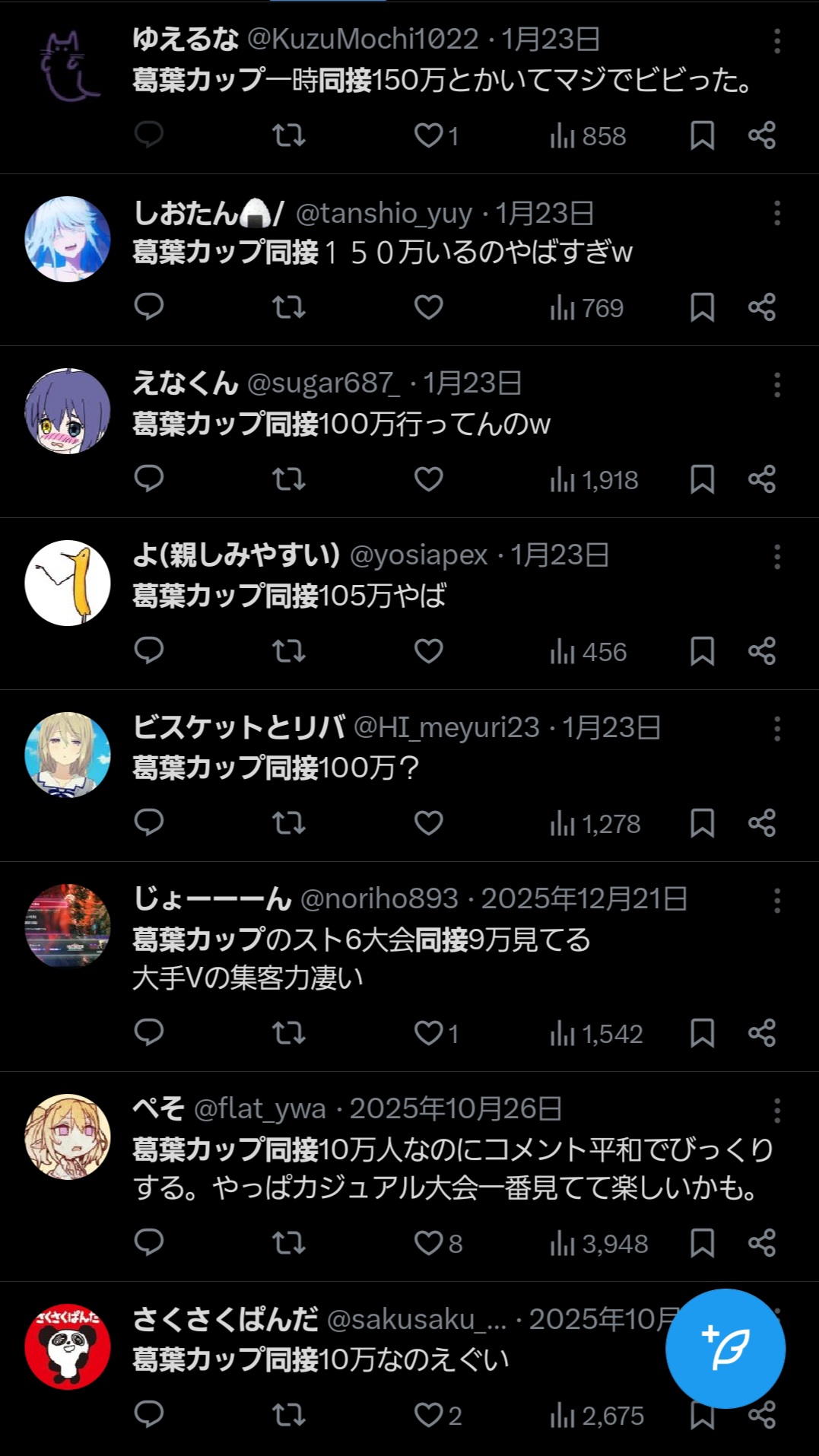
Task: Open more options on ゆえるな's post
Action: [776, 41]
